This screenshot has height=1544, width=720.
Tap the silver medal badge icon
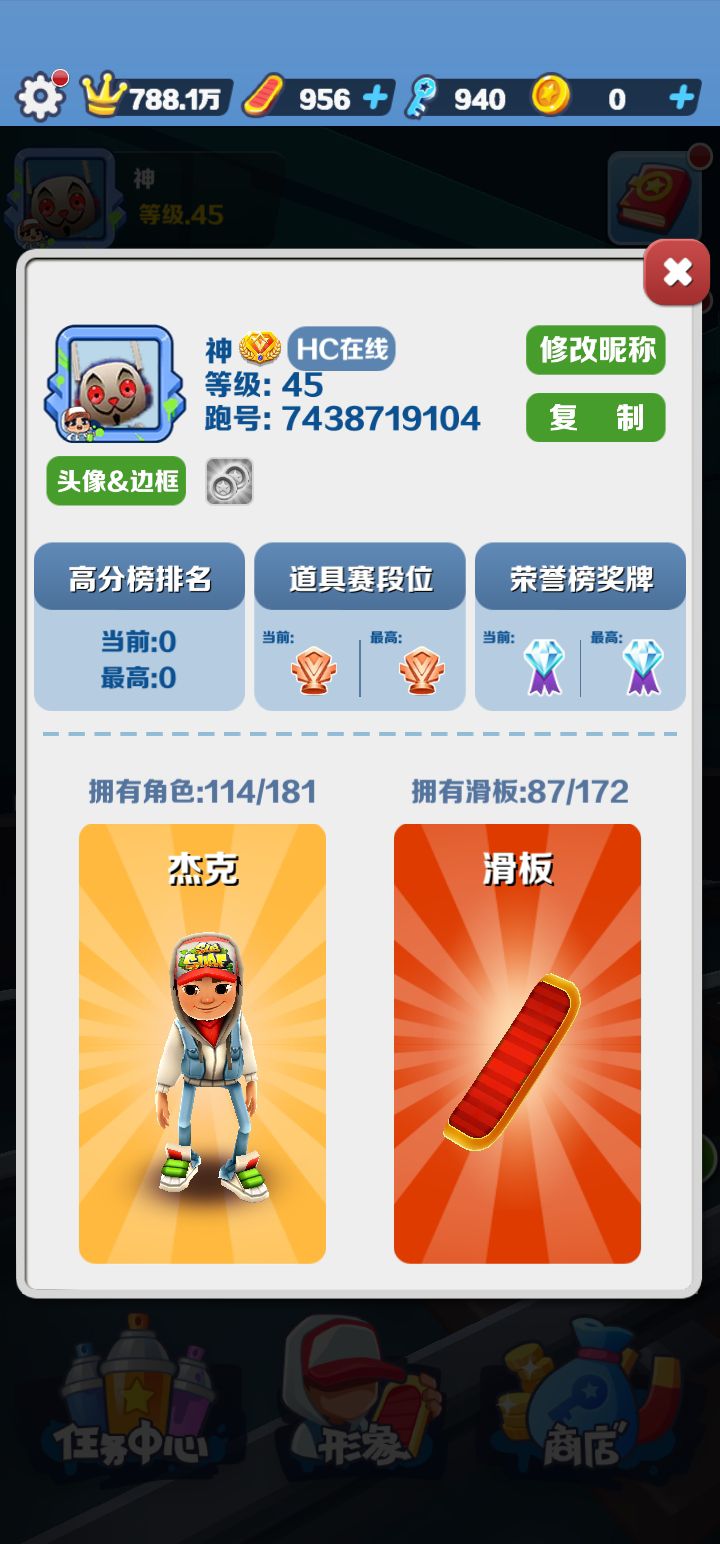coord(229,482)
